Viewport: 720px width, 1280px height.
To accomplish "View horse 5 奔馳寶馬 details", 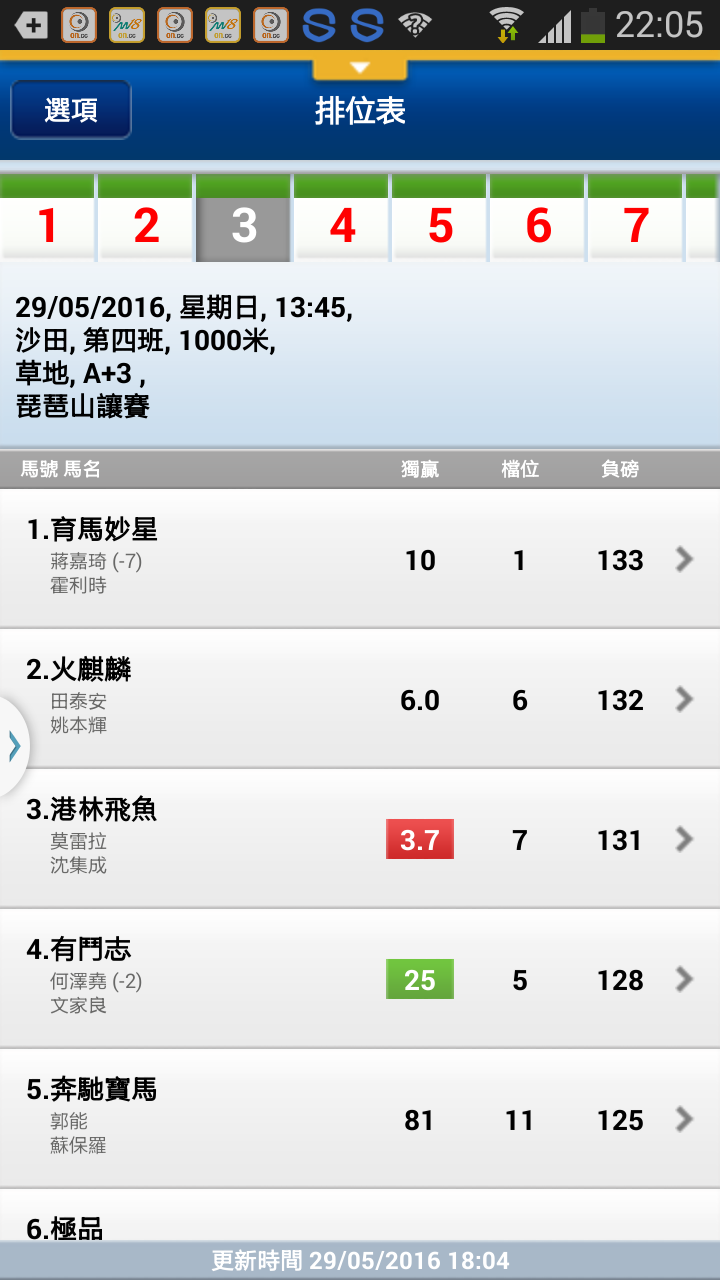I will (x=360, y=1119).
